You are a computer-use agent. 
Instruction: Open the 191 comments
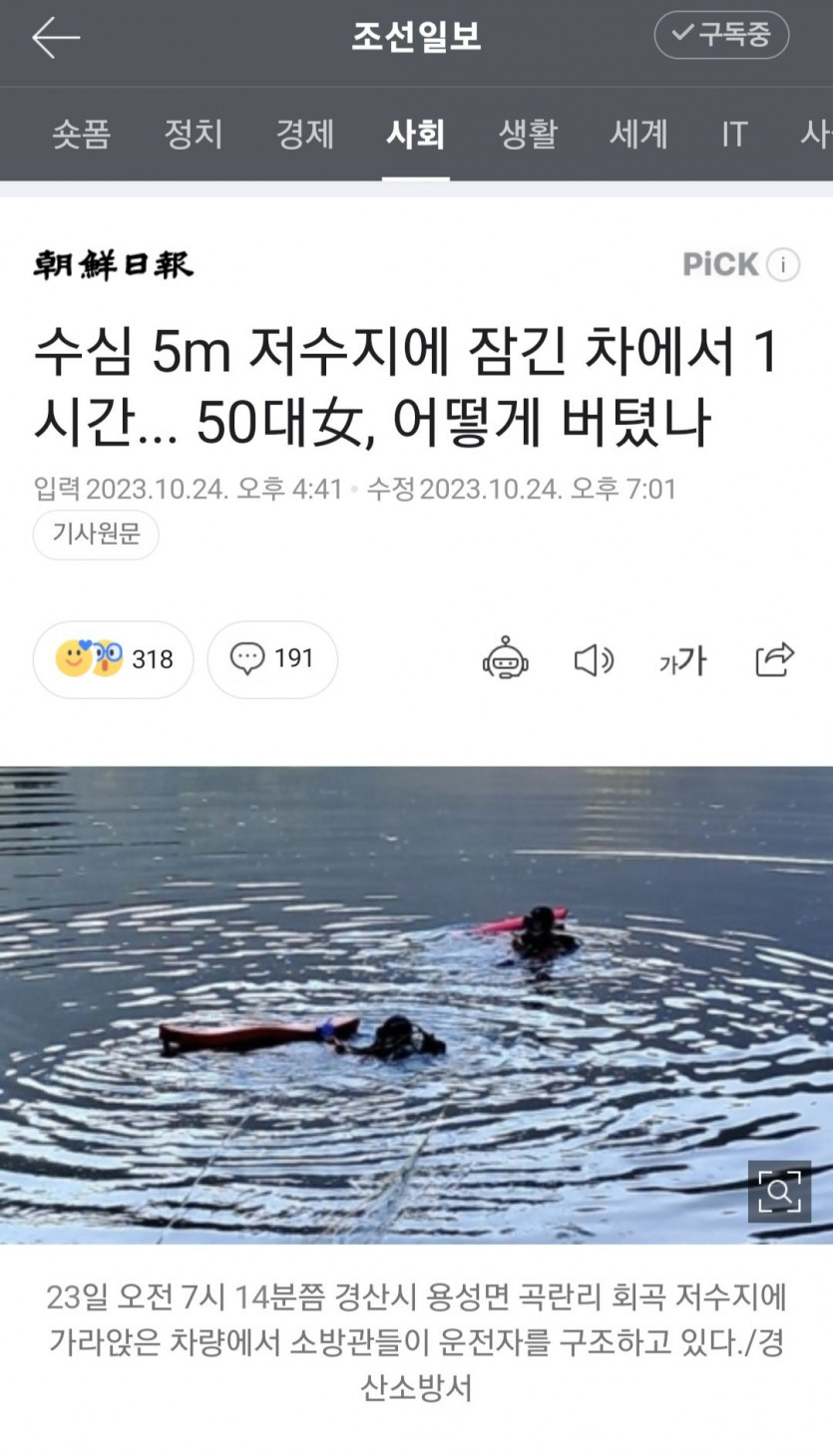[x=272, y=659]
